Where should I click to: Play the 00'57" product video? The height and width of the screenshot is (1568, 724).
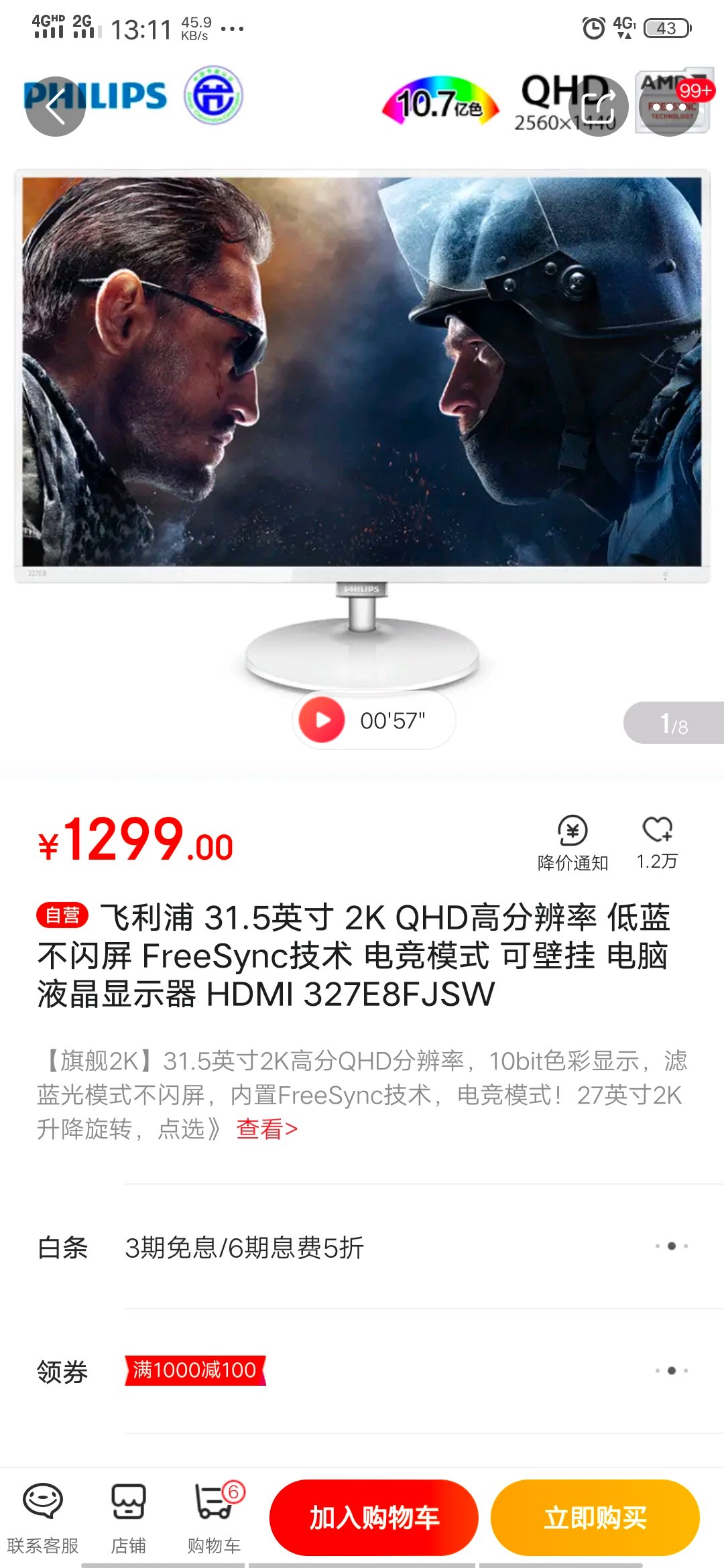[322, 720]
